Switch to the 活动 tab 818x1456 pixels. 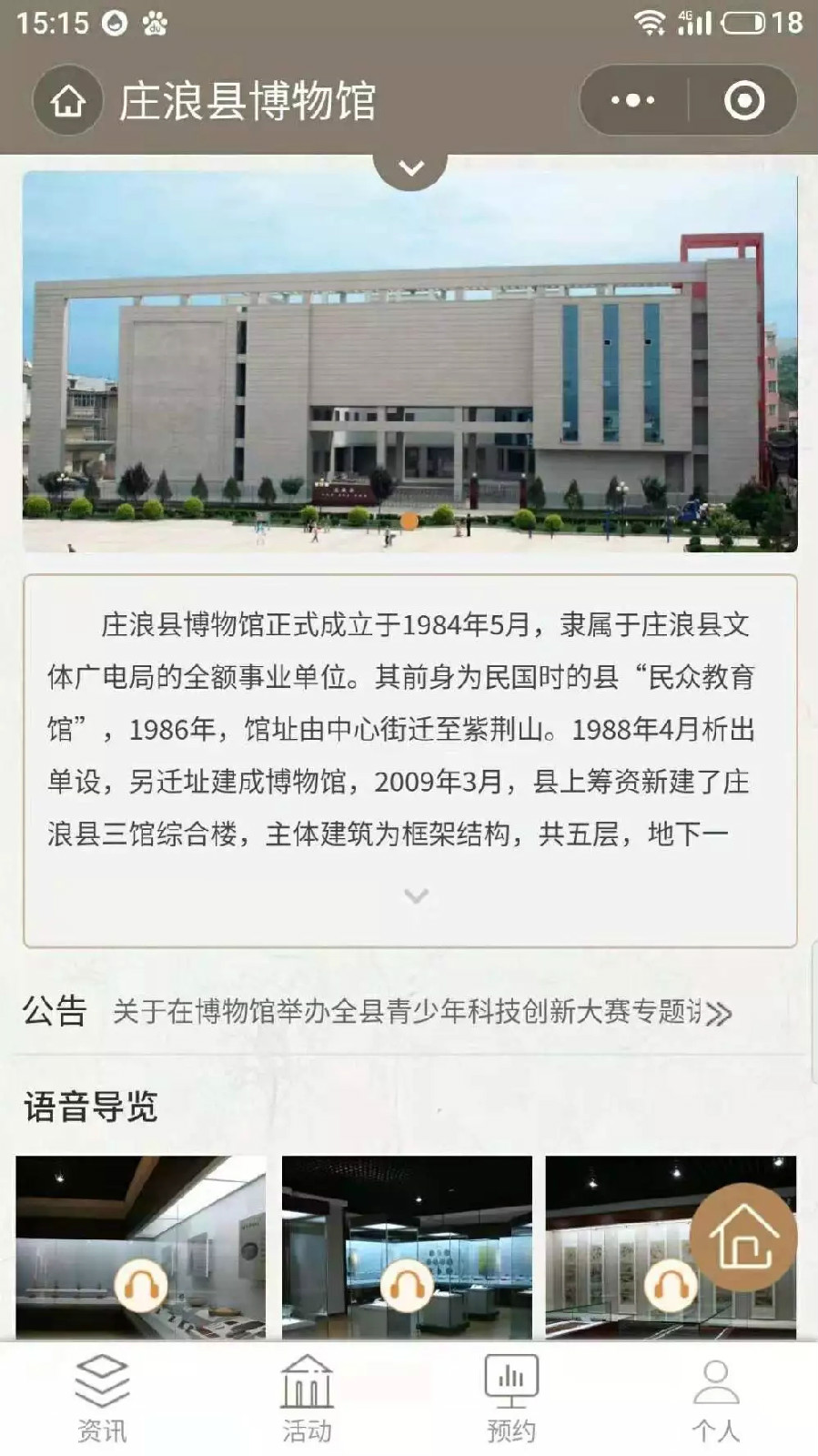pos(307,1399)
